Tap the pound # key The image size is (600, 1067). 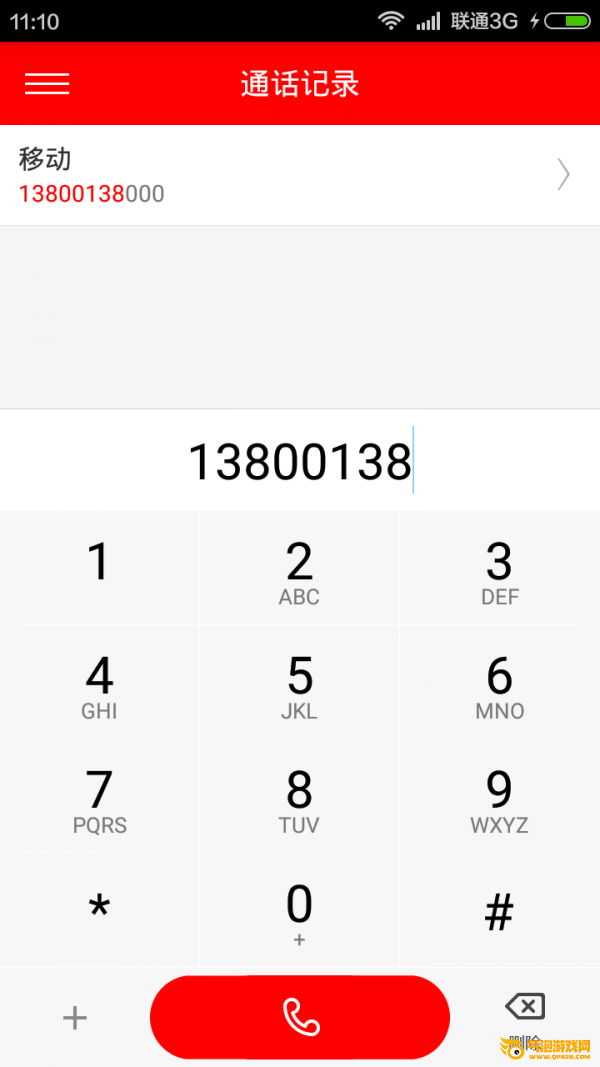pos(499,911)
